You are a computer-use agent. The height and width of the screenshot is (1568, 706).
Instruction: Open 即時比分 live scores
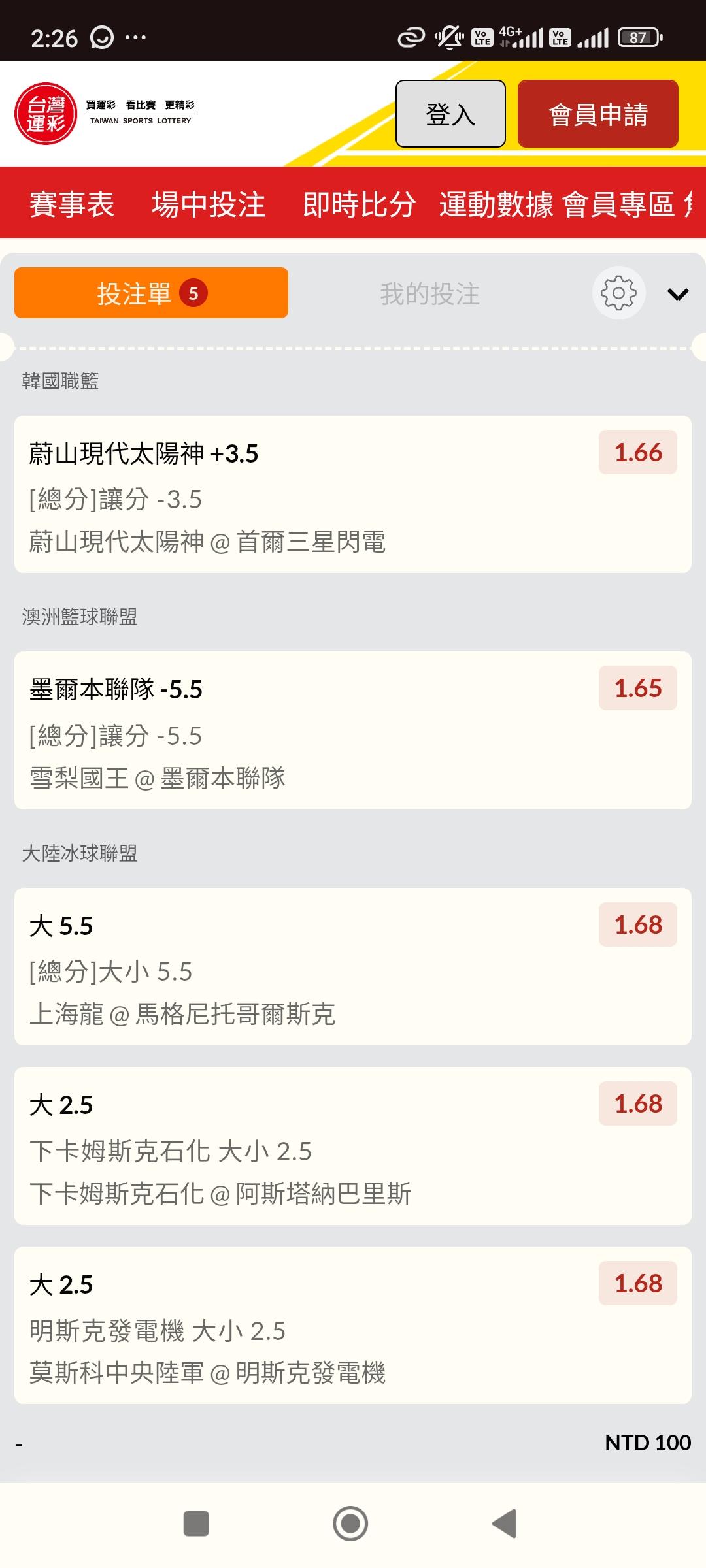coord(359,204)
